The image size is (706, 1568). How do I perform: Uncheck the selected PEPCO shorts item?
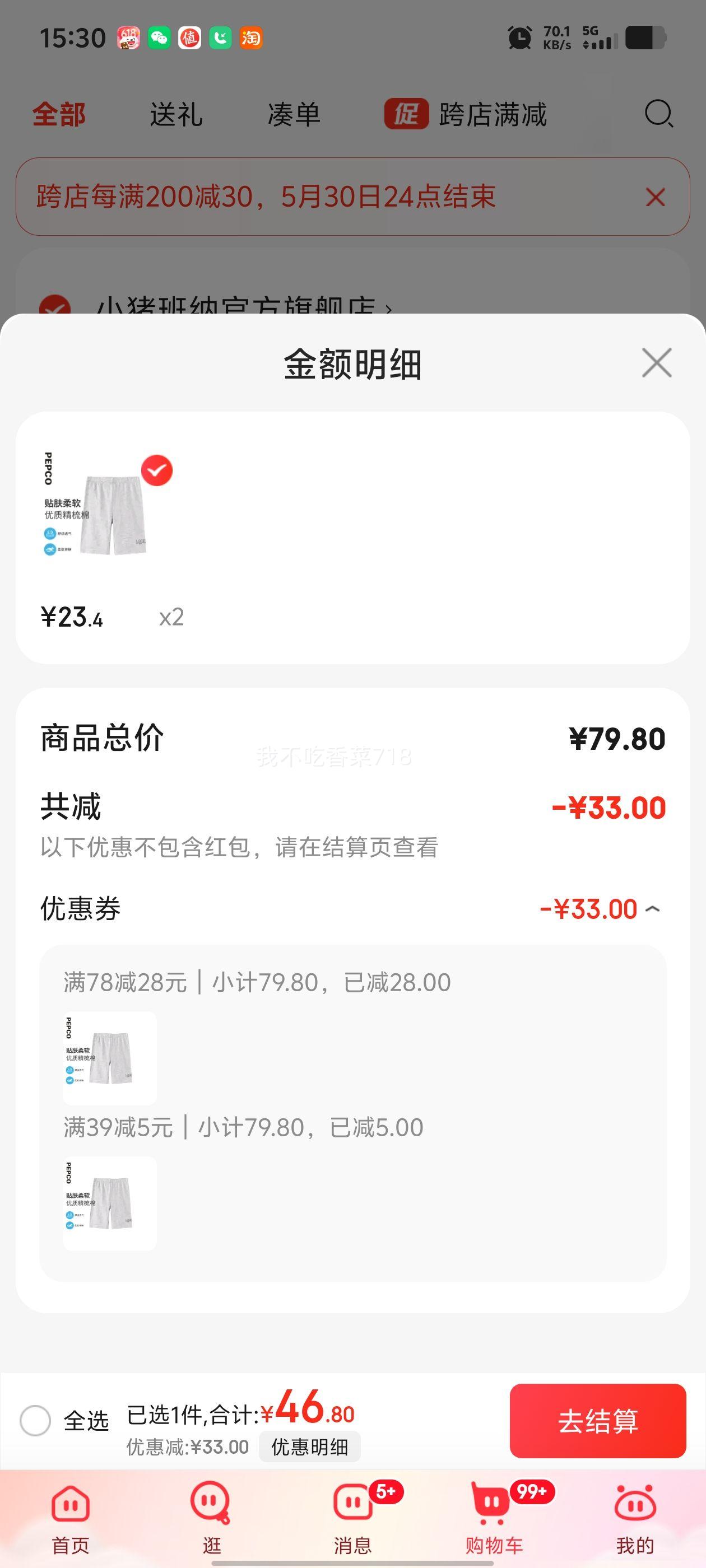point(156,470)
